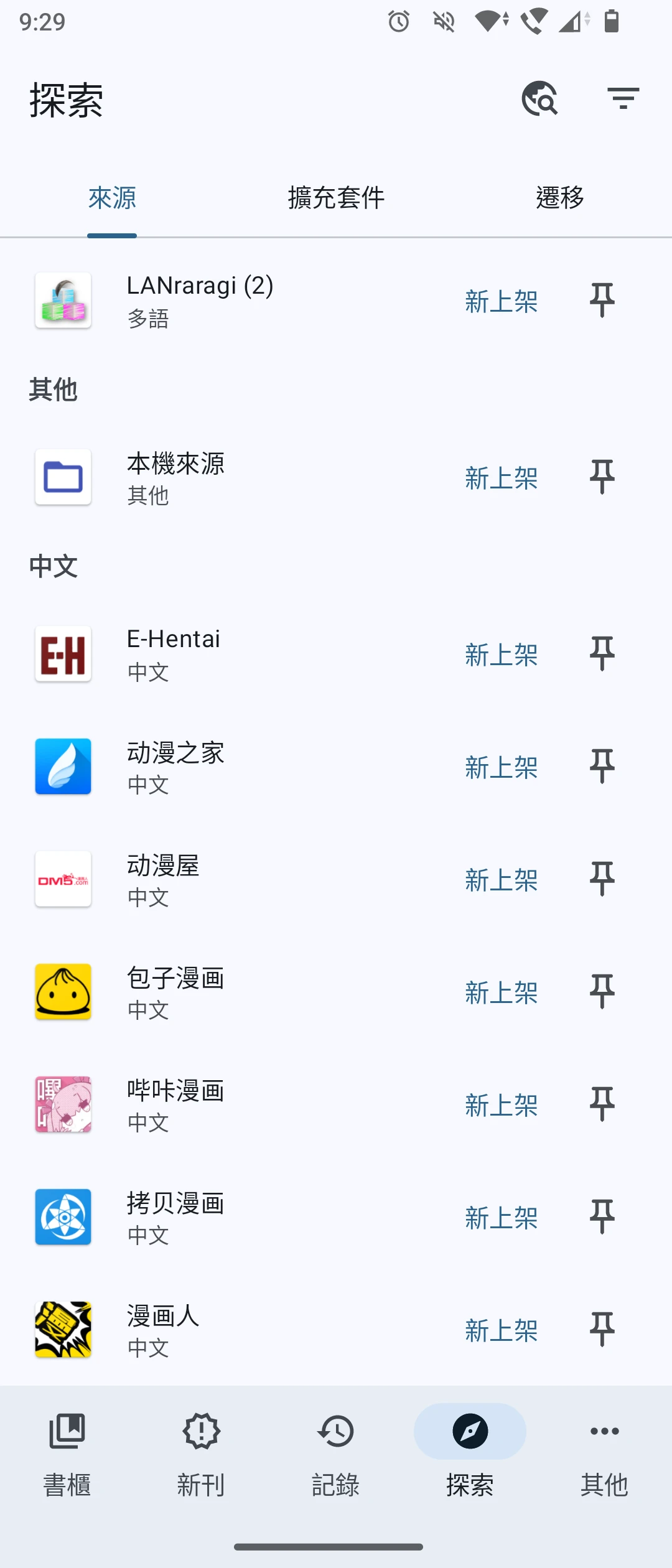Pin the E-Hentai source
672x1568 pixels.
coord(602,654)
